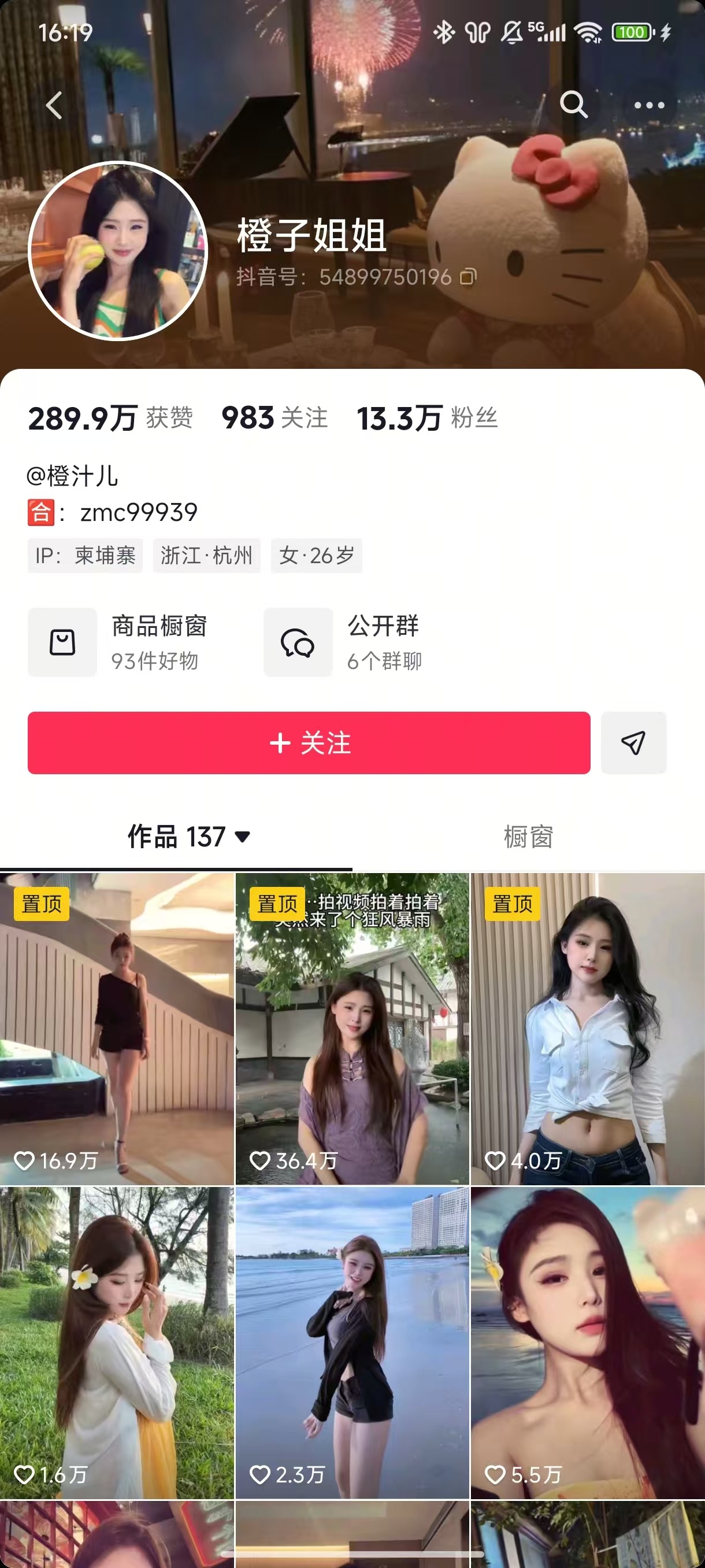Click the @橙汁儿 username link
This screenshot has width=705, height=1568.
(x=73, y=476)
